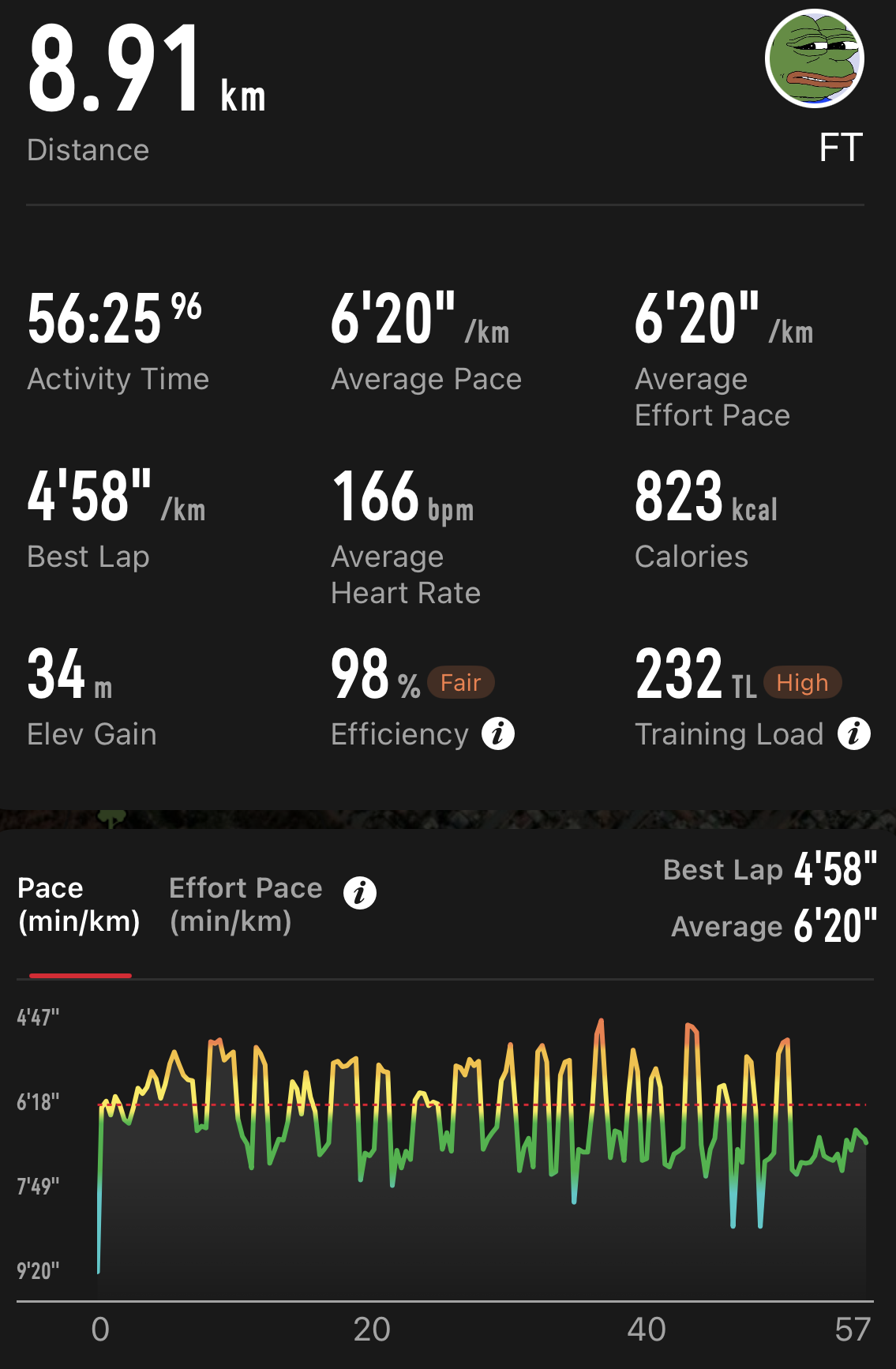Switch to the Effort Pace chart tab
This screenshot has height=1369, width=896.
tap(246, 905)
